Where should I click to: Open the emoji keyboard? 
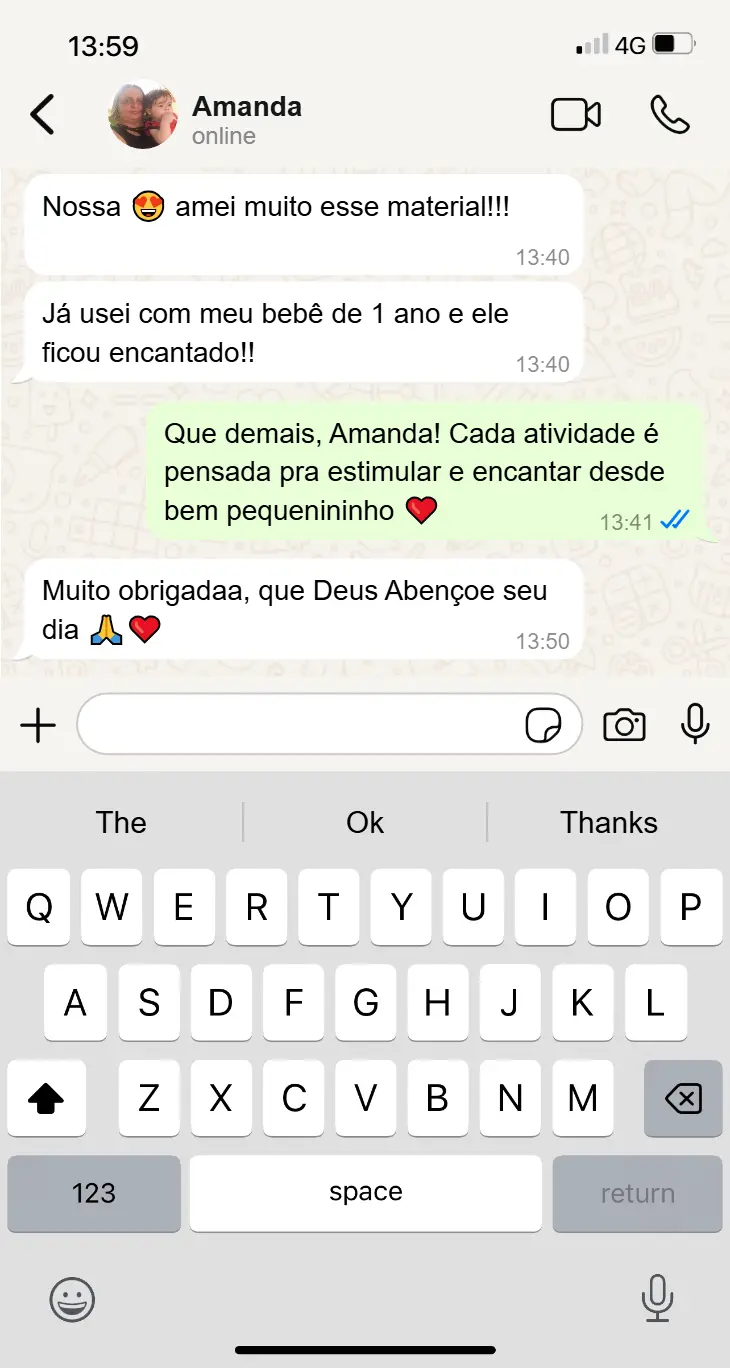click(72, 1300)
